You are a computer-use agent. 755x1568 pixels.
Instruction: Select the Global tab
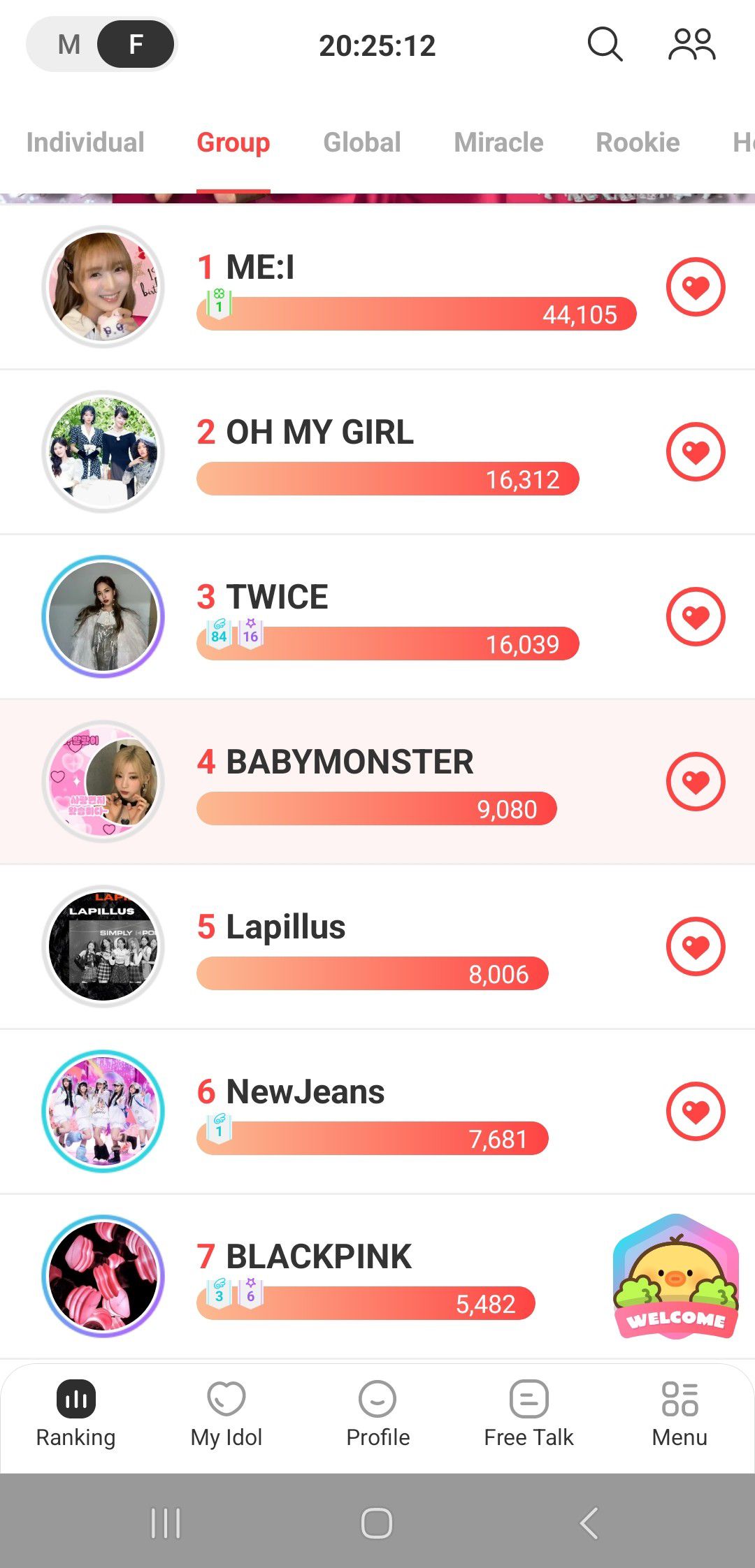(x=362, y=143)
